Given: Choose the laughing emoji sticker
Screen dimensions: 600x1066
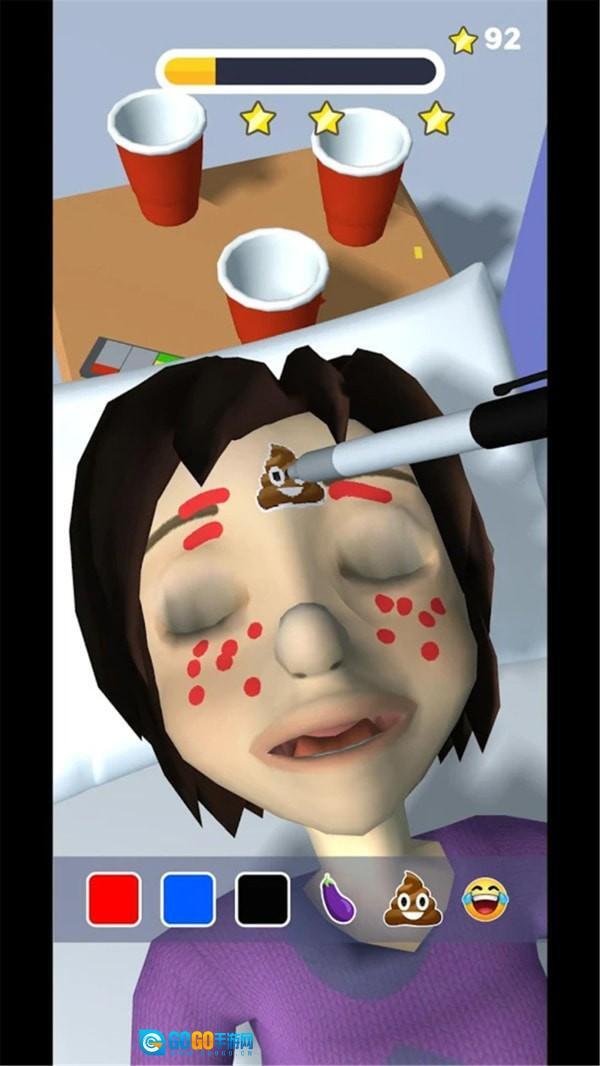Looking at the screenshot, I should point(485,898).
